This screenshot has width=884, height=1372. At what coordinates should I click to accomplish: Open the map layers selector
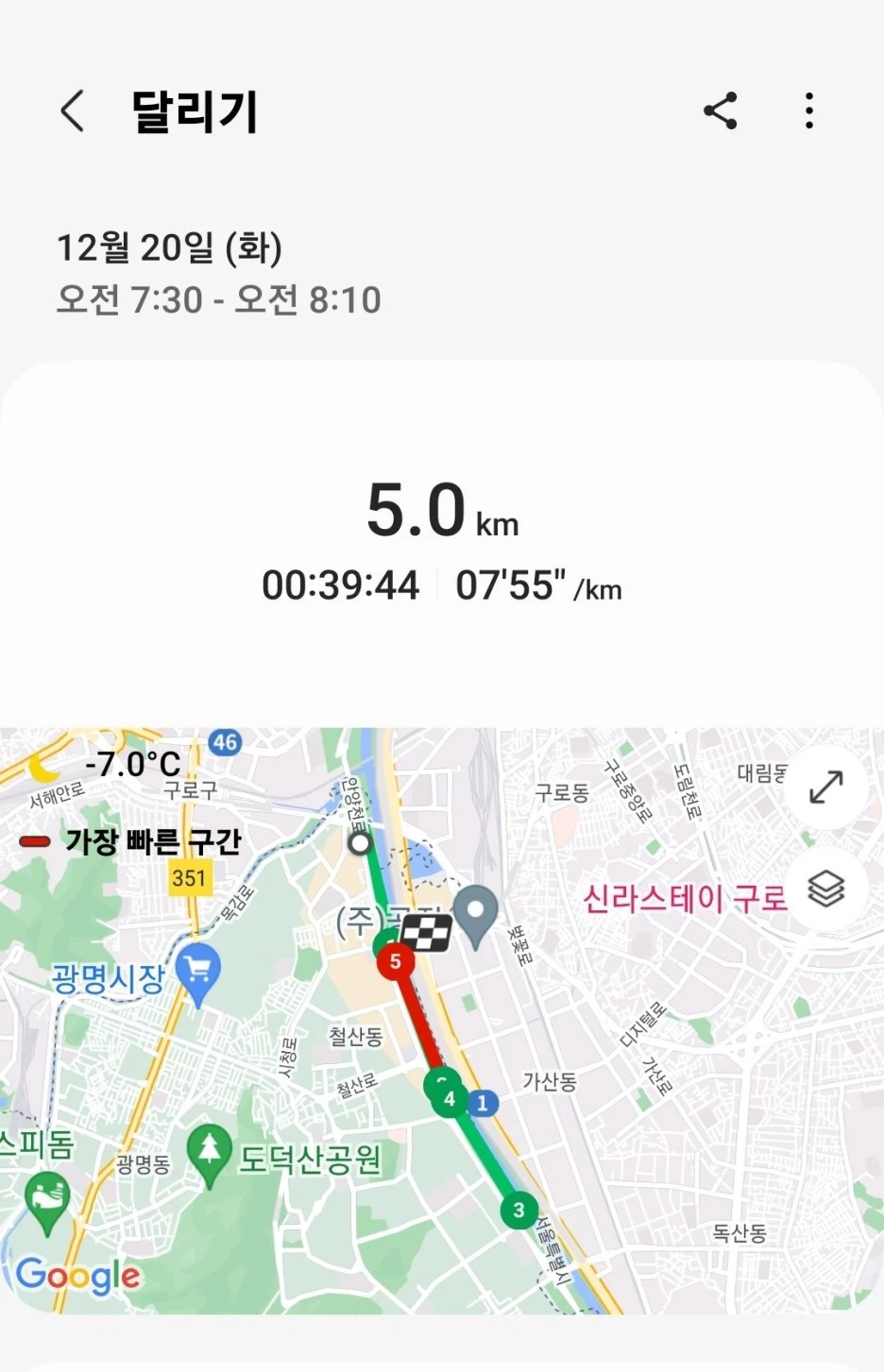(826, 889)
